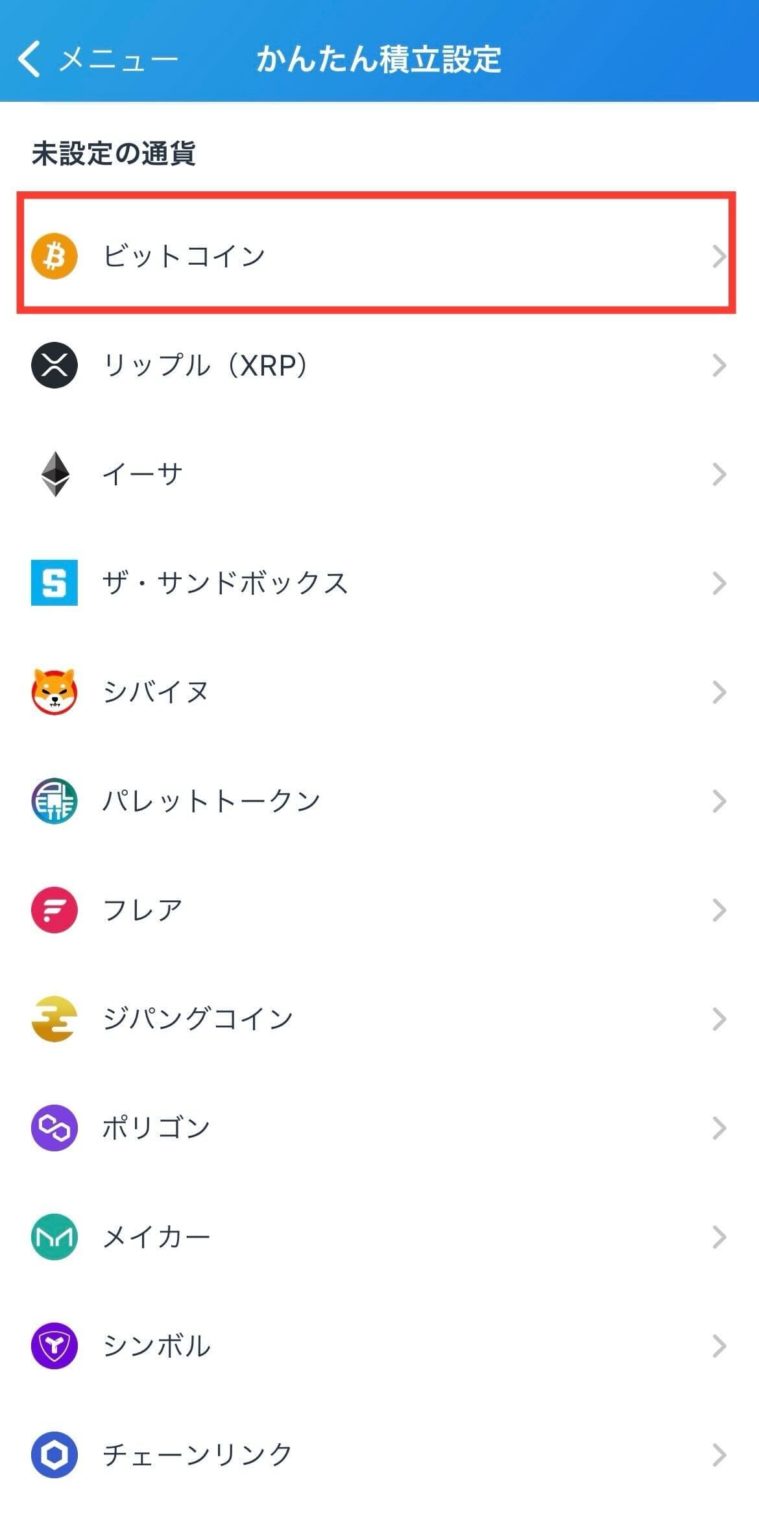The image size is (759, 1536).
Task: Expand the チェーンリンク row chevron
Action: click(720, 1454)
